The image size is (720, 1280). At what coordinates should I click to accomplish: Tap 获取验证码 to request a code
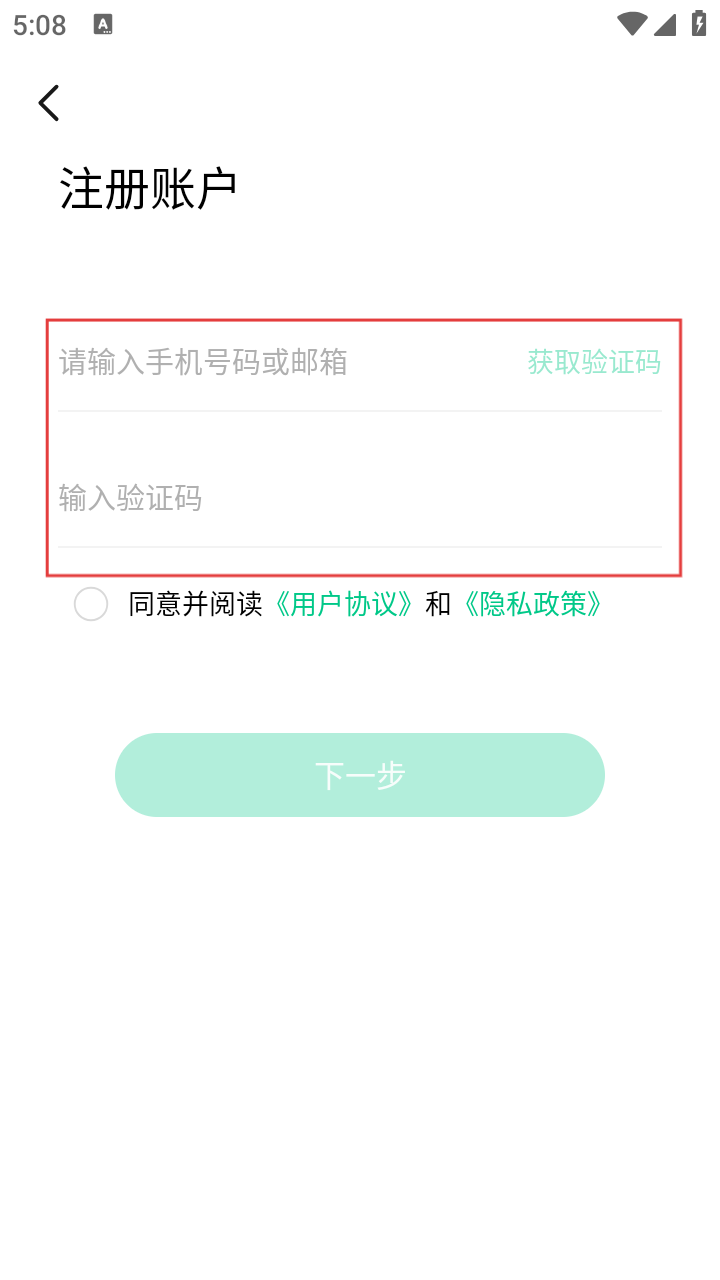(x=594, y=362)
